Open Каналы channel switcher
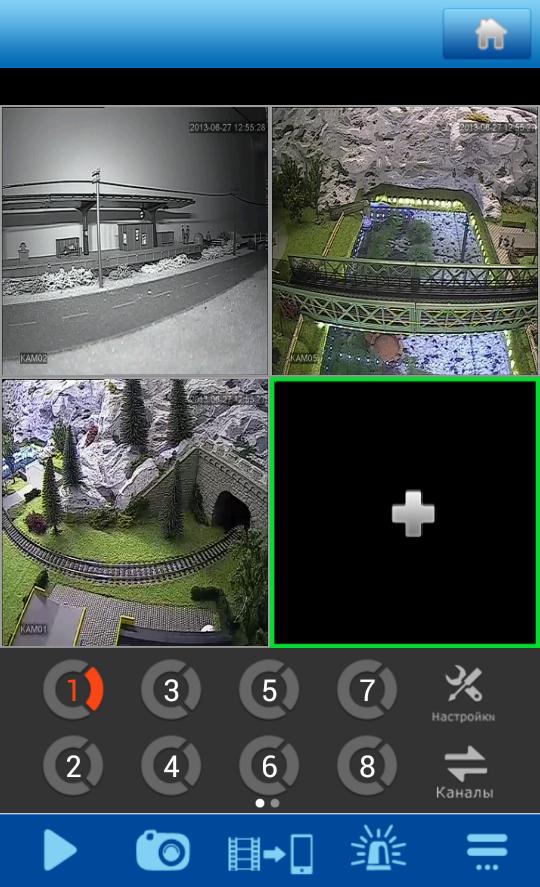 click(x=464, y=772)
